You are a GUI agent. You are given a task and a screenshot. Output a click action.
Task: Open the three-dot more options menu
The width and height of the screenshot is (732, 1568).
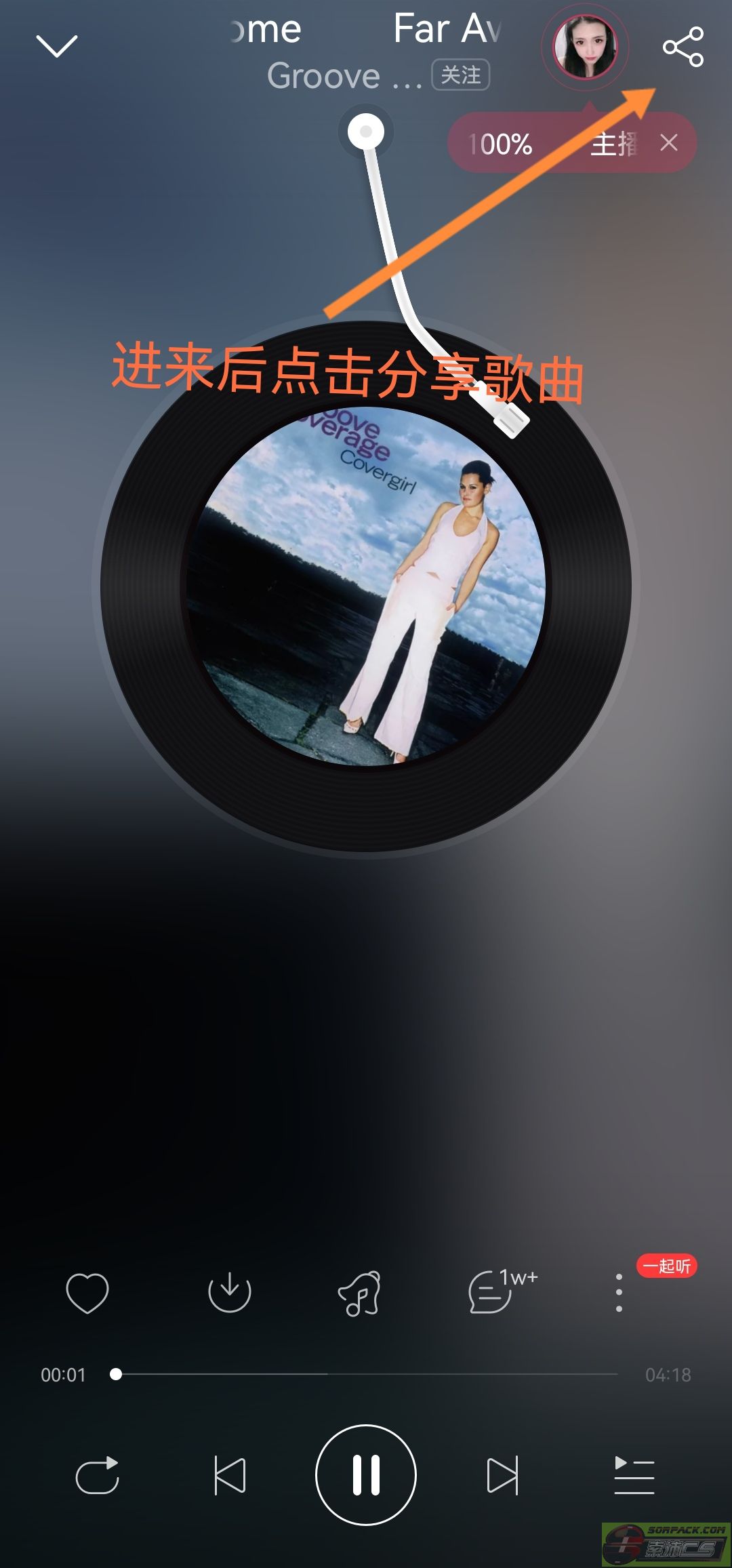(619, 1292)
